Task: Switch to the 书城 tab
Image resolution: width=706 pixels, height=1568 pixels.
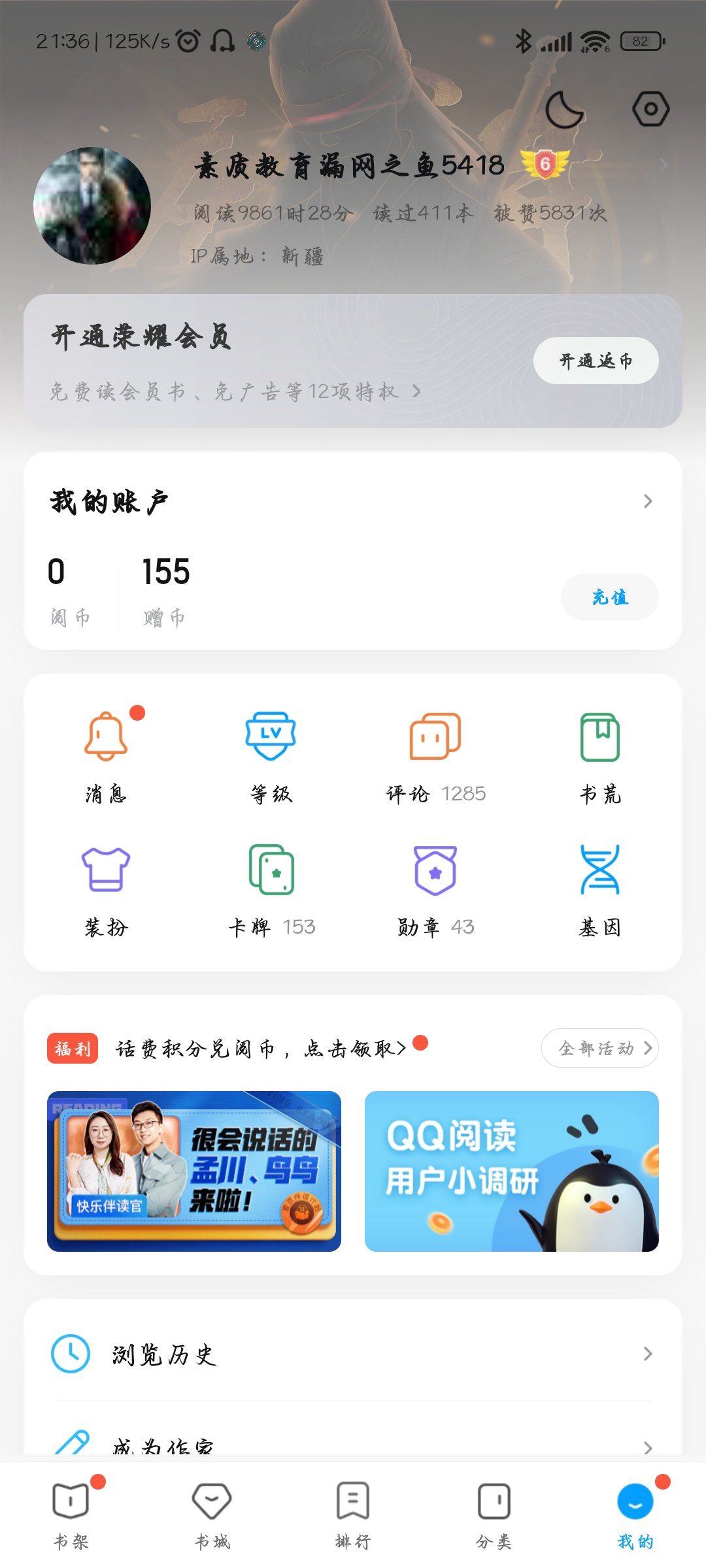Action: (212, 1513)
